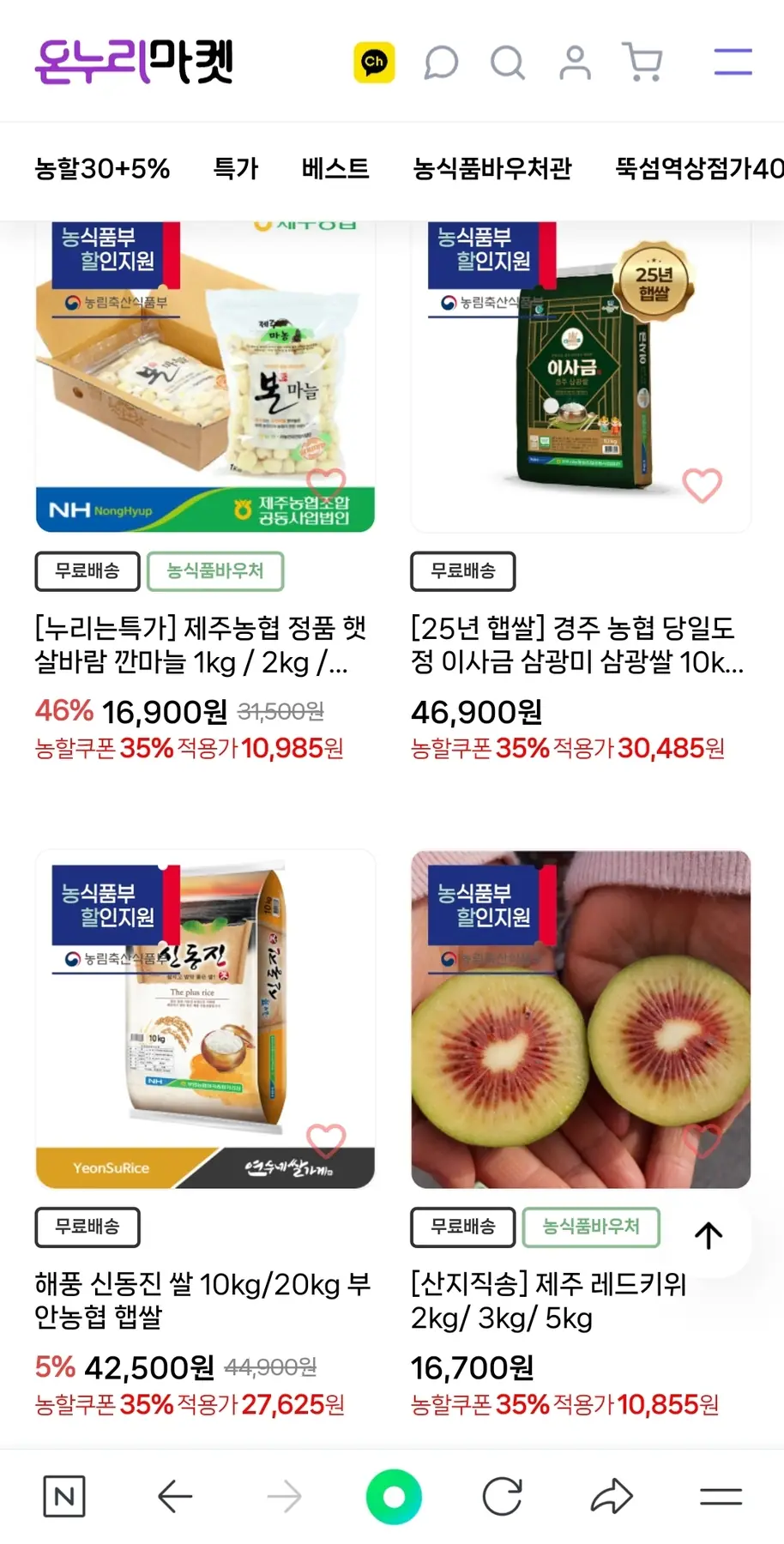Viewport: 784px width, 1544px height.
Task: Open the KakaoTalk channel icon
Action: pyautogui.click(x=374, y=63)
